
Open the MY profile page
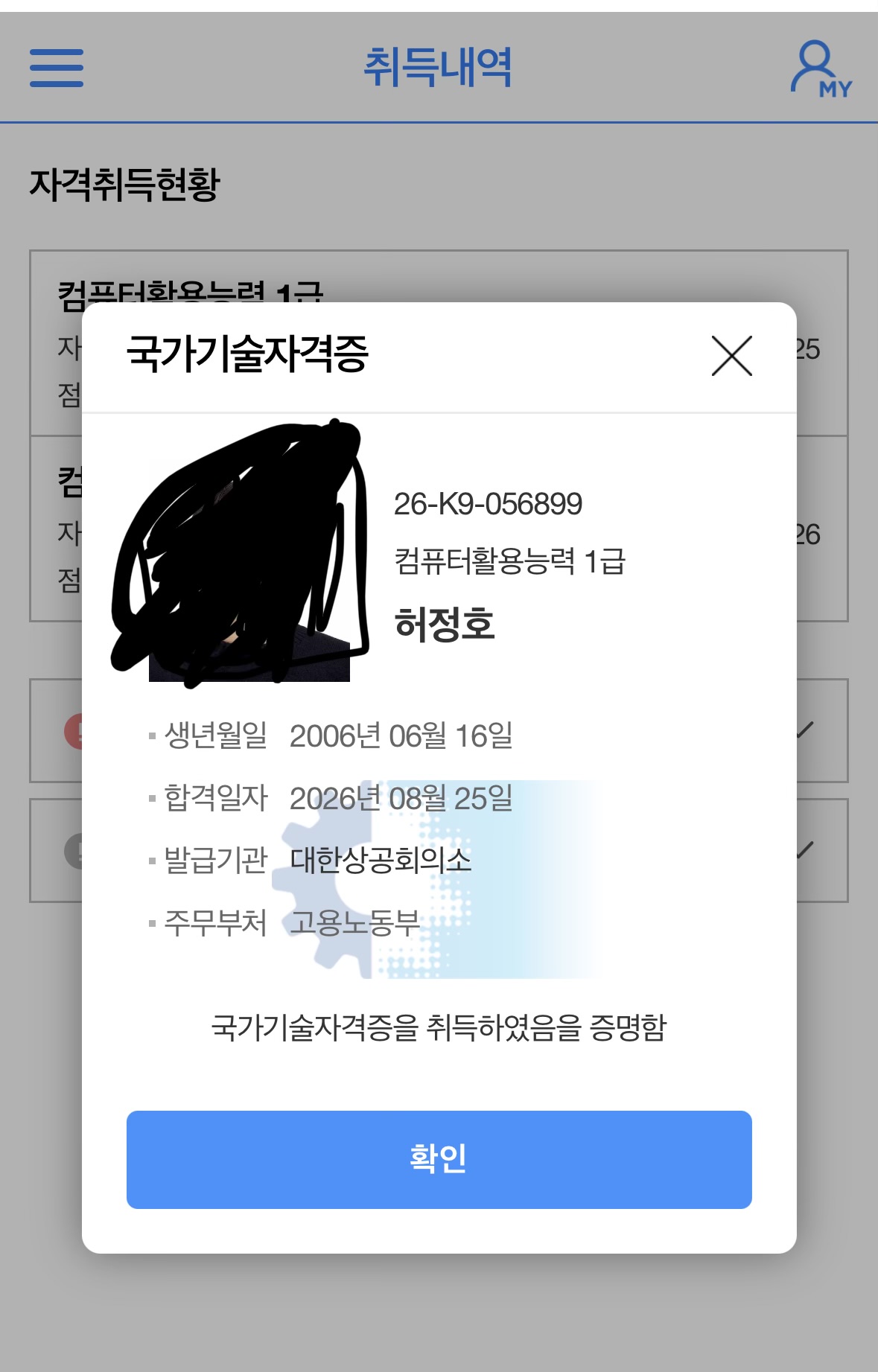pos(821,68)
